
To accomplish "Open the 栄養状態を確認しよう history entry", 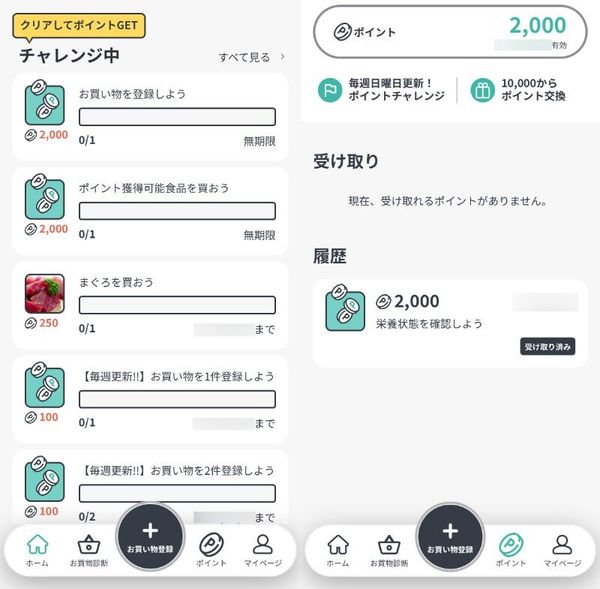I will (x=450, y=323).
